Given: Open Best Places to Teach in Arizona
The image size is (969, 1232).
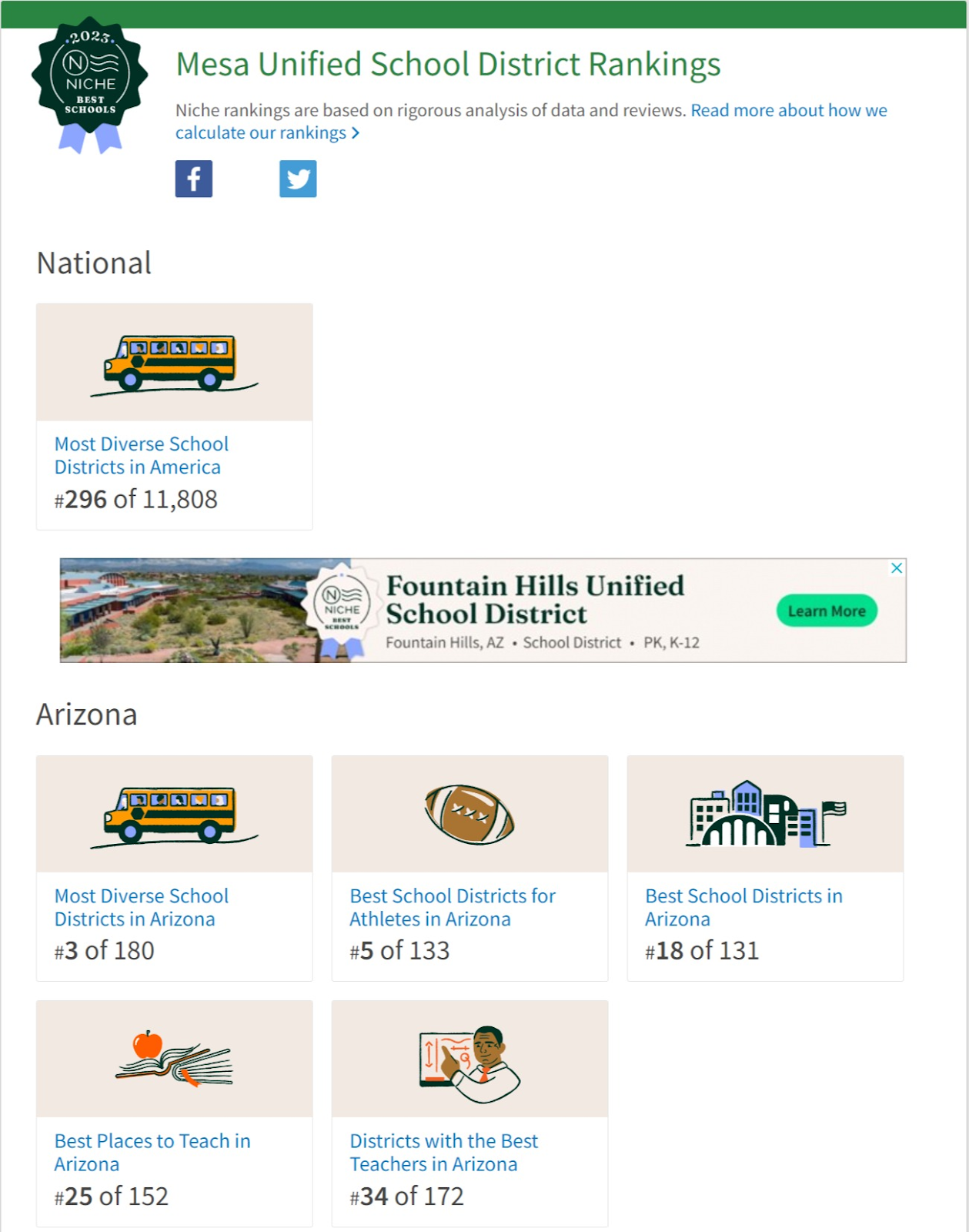Looking at the screenshot, I should pyautogui.click(x=152, y=1153).
